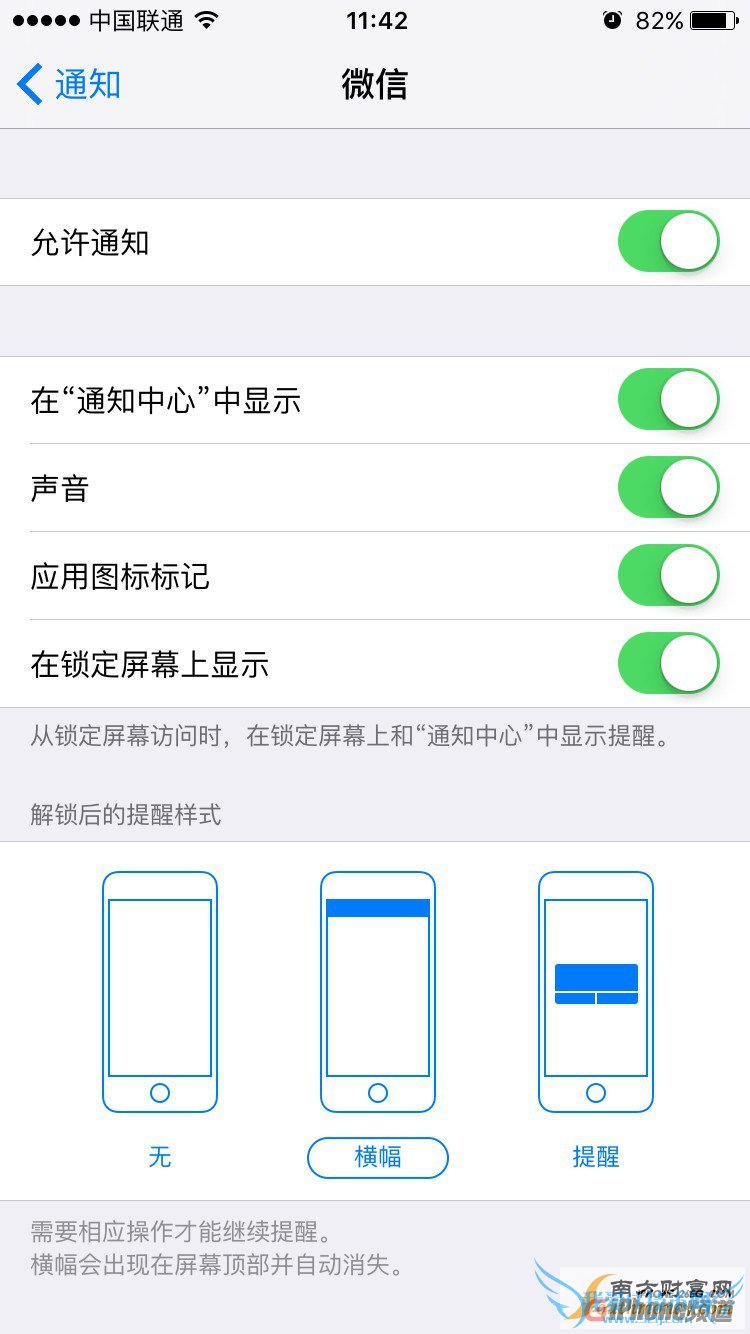Viewport: 750px width, 1334px height.
Task: Select the 无 alert style option
Action: tap(160, 1157)
